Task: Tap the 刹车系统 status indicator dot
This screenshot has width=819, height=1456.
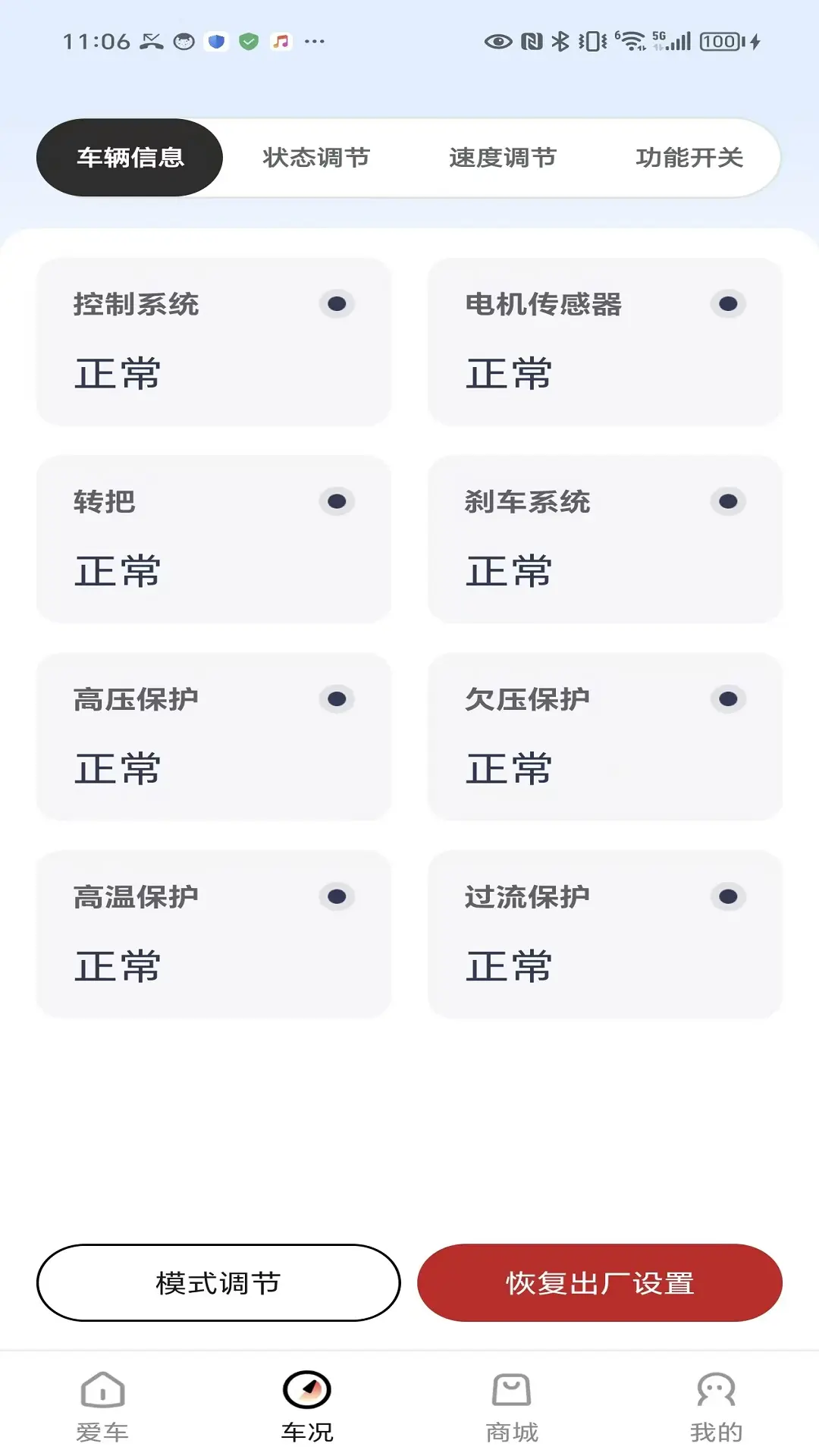Action: 728,501
